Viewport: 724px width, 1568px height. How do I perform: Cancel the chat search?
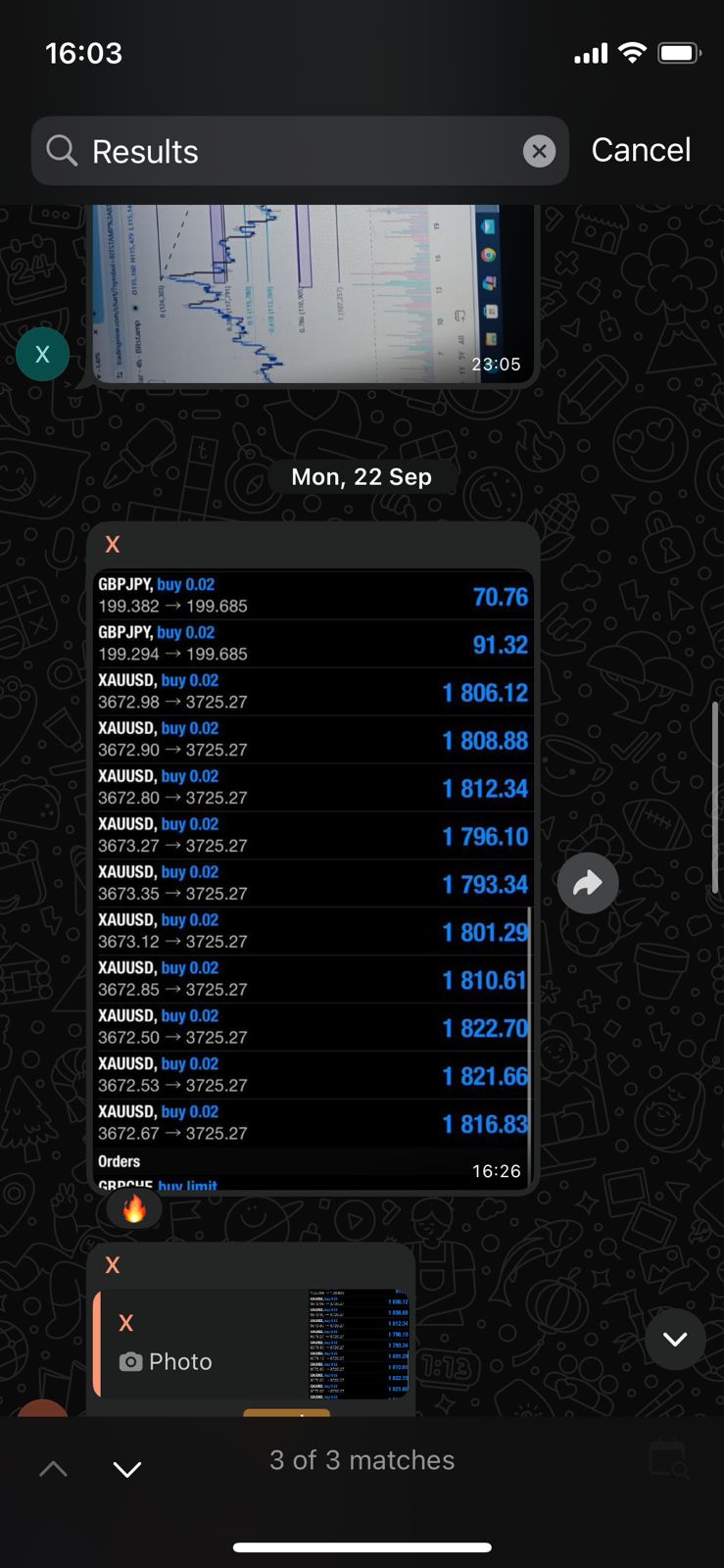[641, 150]
